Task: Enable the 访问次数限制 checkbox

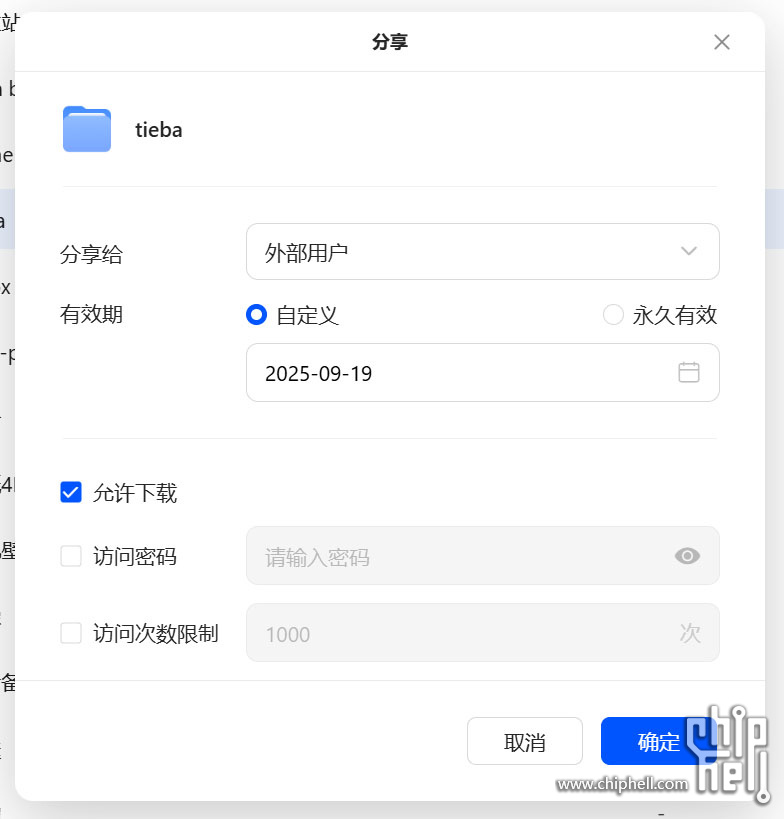Action: click(x=71, y=633)
